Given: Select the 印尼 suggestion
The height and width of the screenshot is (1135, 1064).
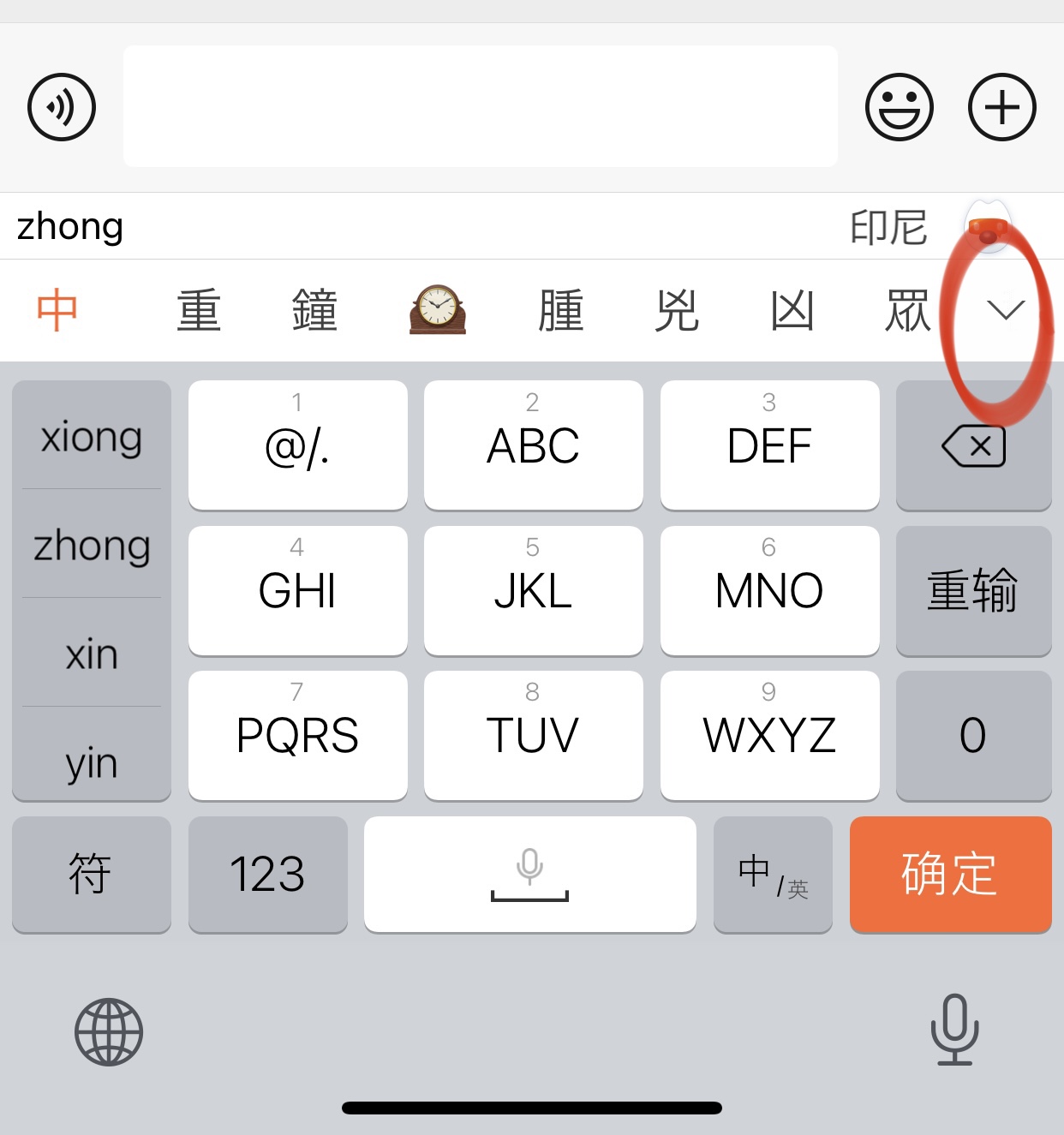Looking at the screenshot, I should click(888, 227).
